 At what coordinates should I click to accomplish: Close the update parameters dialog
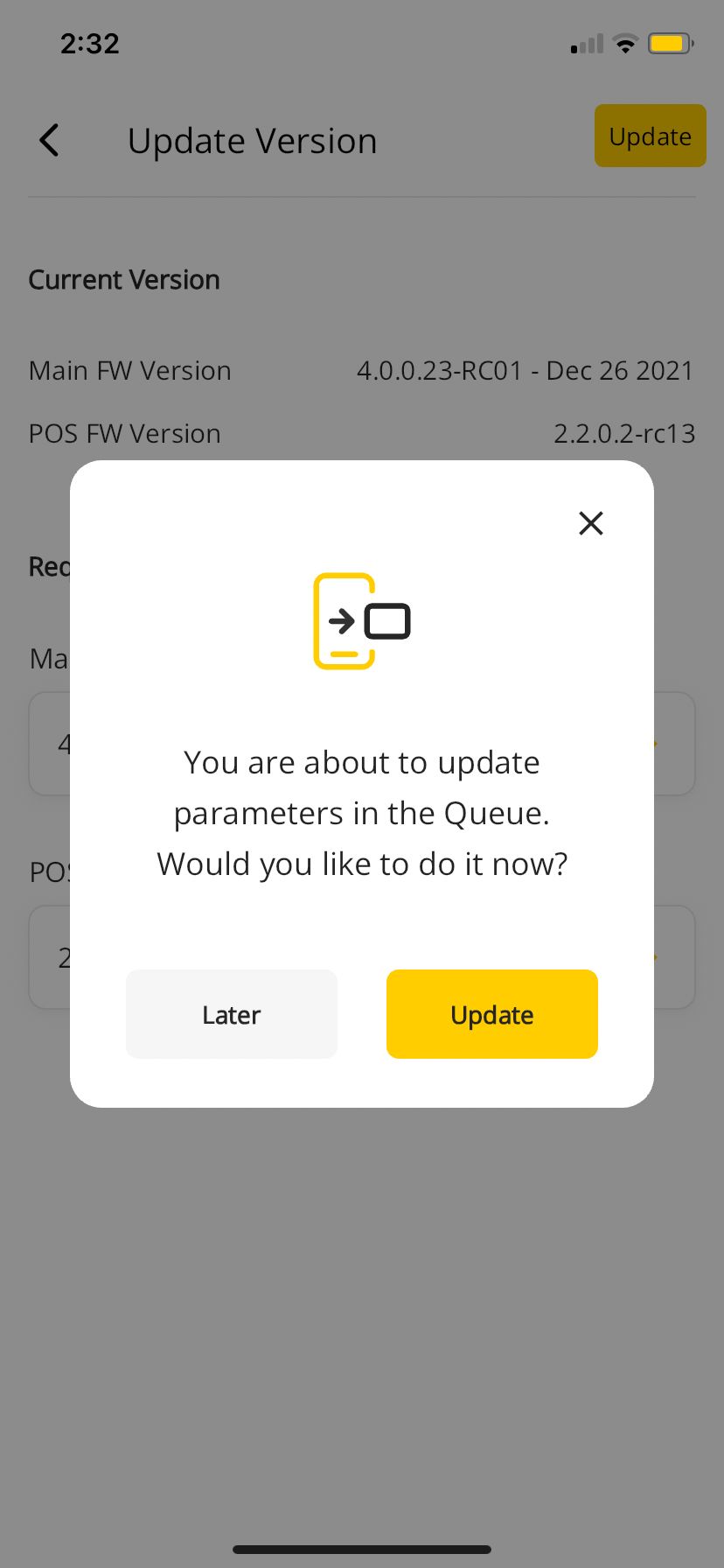[591, 523]
